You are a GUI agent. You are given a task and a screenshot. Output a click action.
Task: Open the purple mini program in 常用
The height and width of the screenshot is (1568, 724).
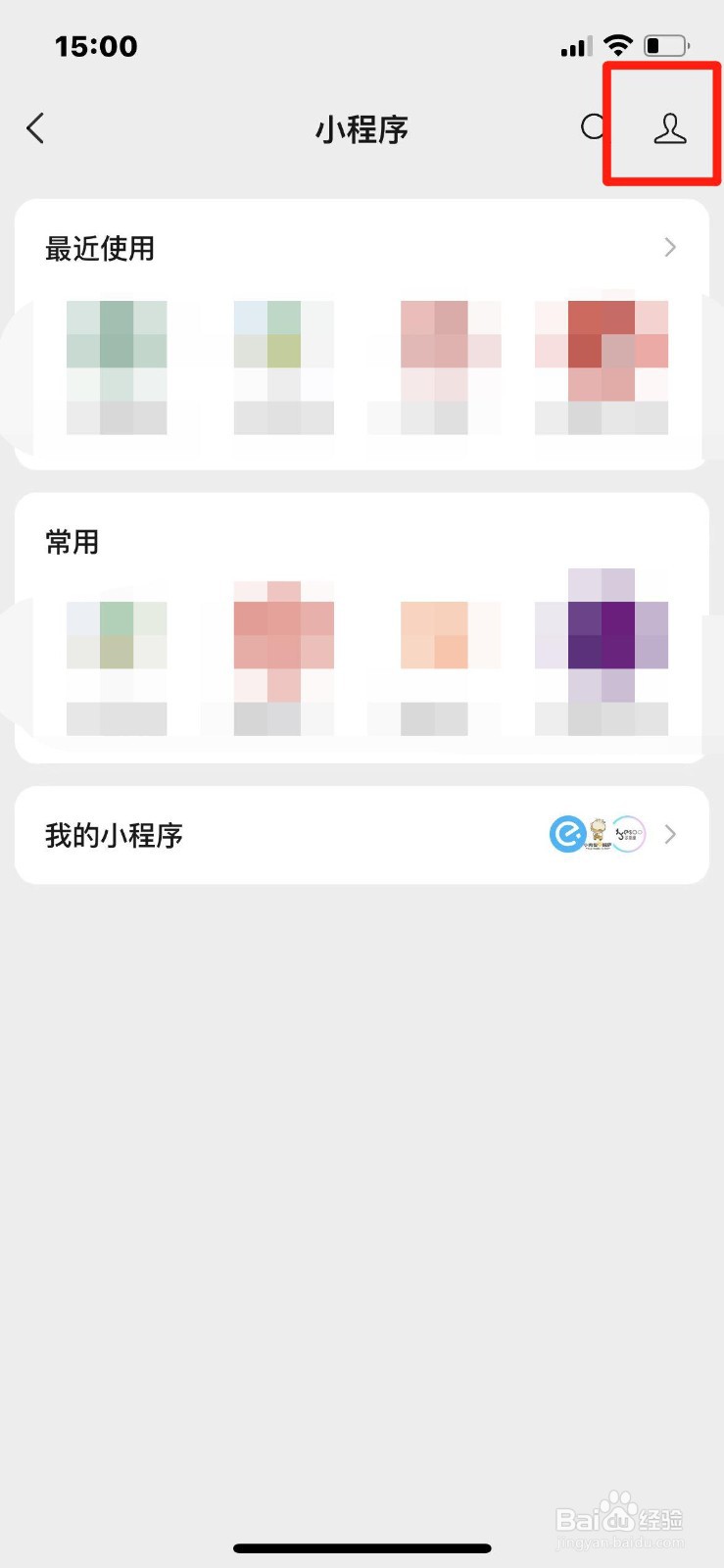pyautogui.click(x=602, y=635)
